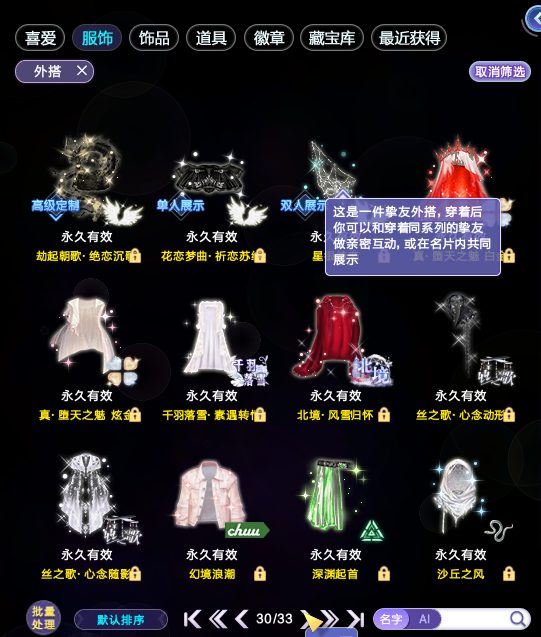Change sorting via 默认排序
Image resolution: width=541 pixels, height=637 pixels.
click(x=121, y=620)
